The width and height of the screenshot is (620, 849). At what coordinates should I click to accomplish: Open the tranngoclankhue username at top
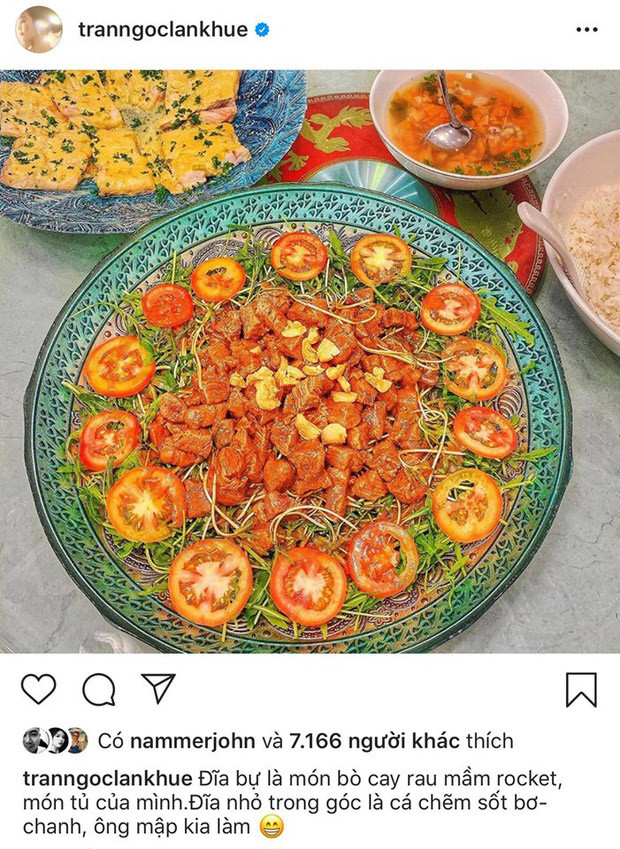tap(162, 30)
